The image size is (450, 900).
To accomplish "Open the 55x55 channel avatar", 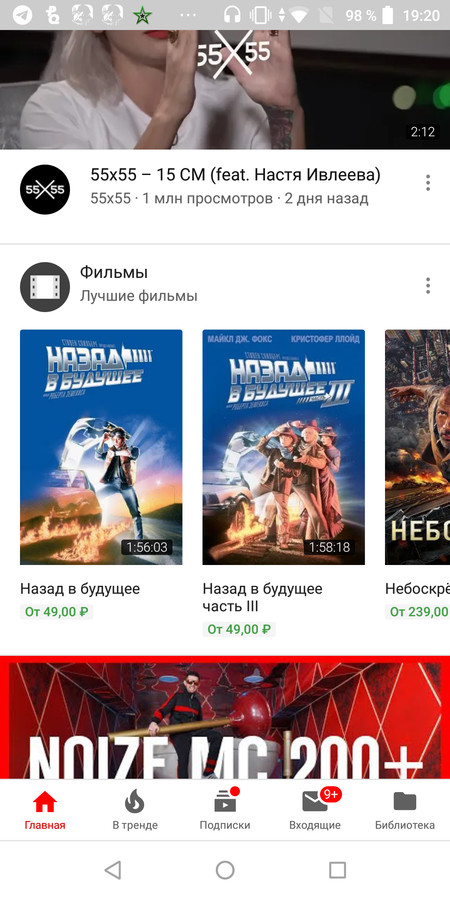I will coord(45,189).
